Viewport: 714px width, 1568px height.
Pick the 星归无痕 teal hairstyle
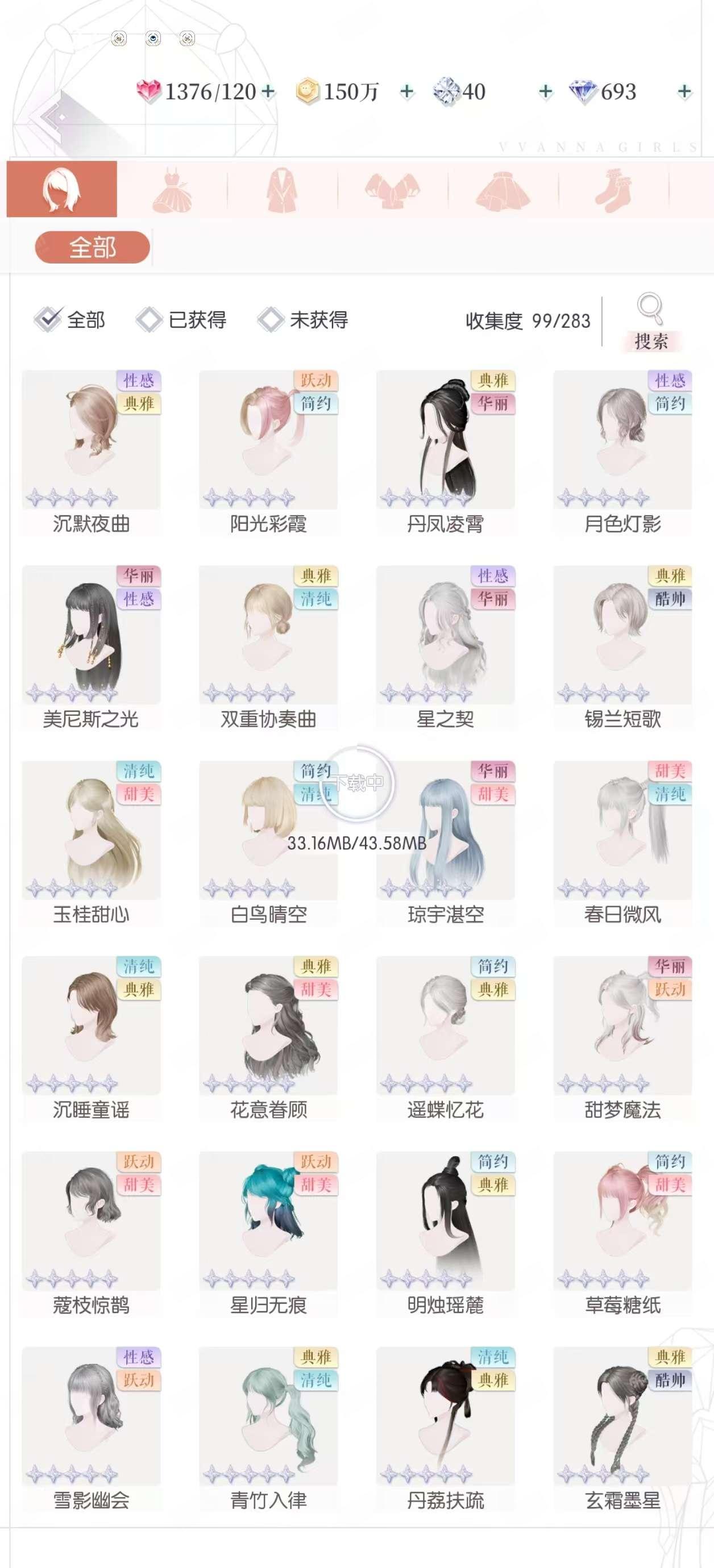(268, 1233)
